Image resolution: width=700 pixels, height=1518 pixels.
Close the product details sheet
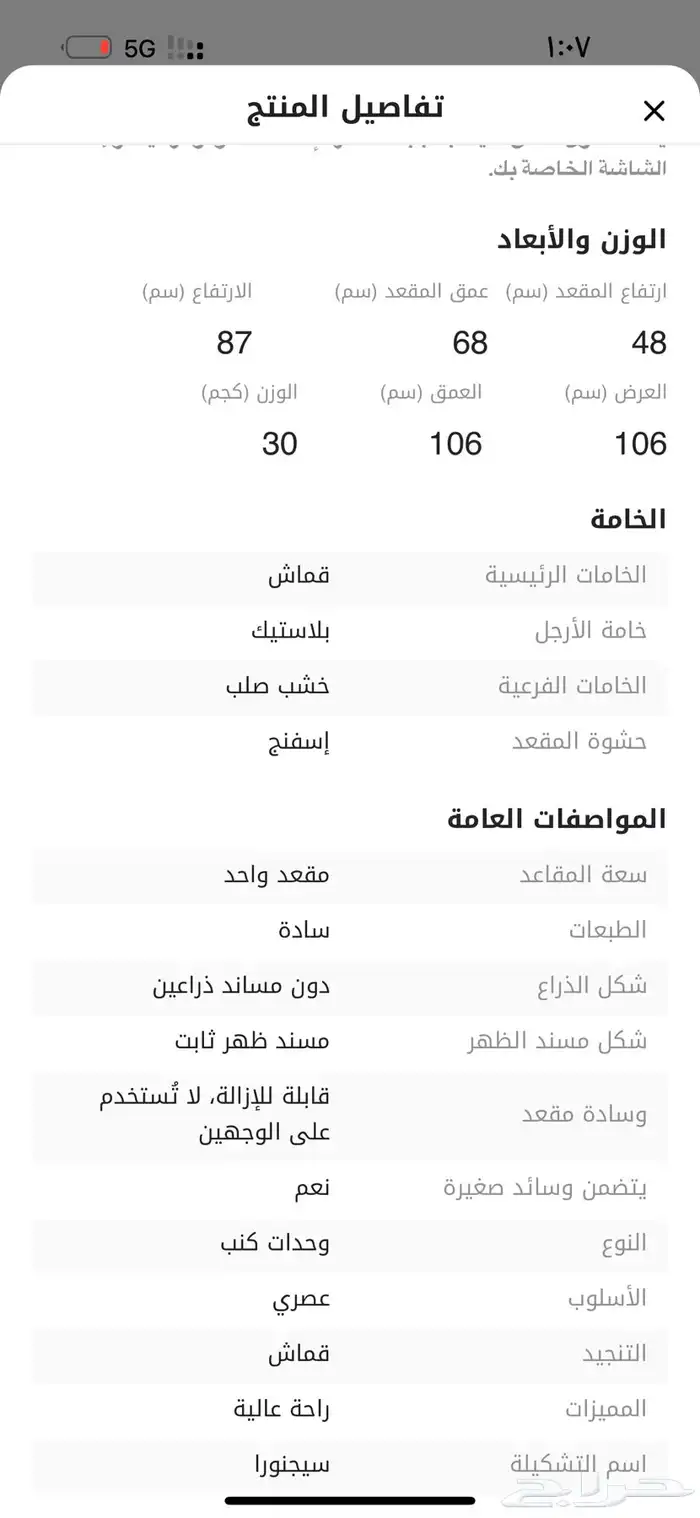tap(654, 111)
